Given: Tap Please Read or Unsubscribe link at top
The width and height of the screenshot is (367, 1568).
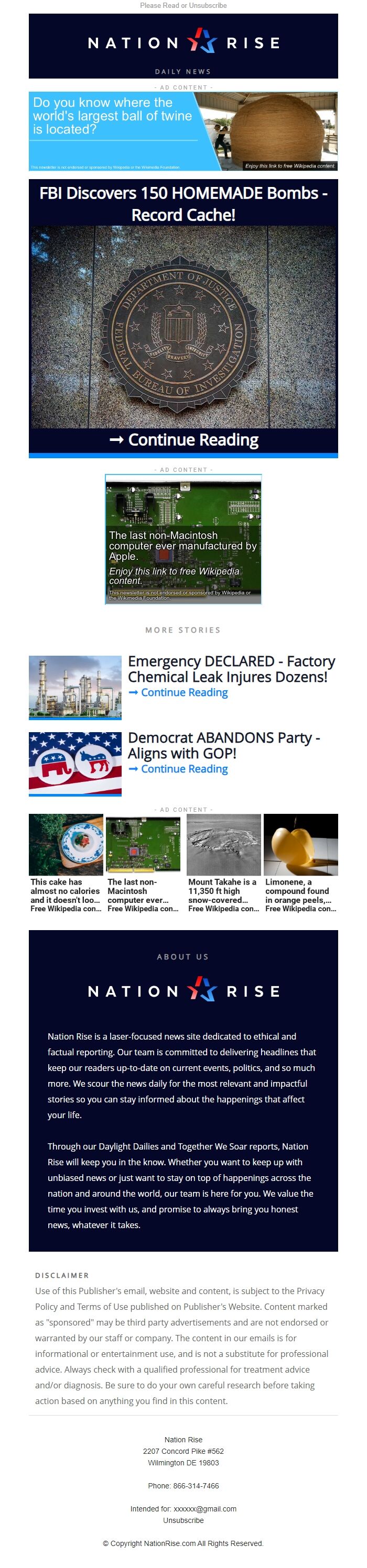Looking at the screenshot, I should [183, 5].
